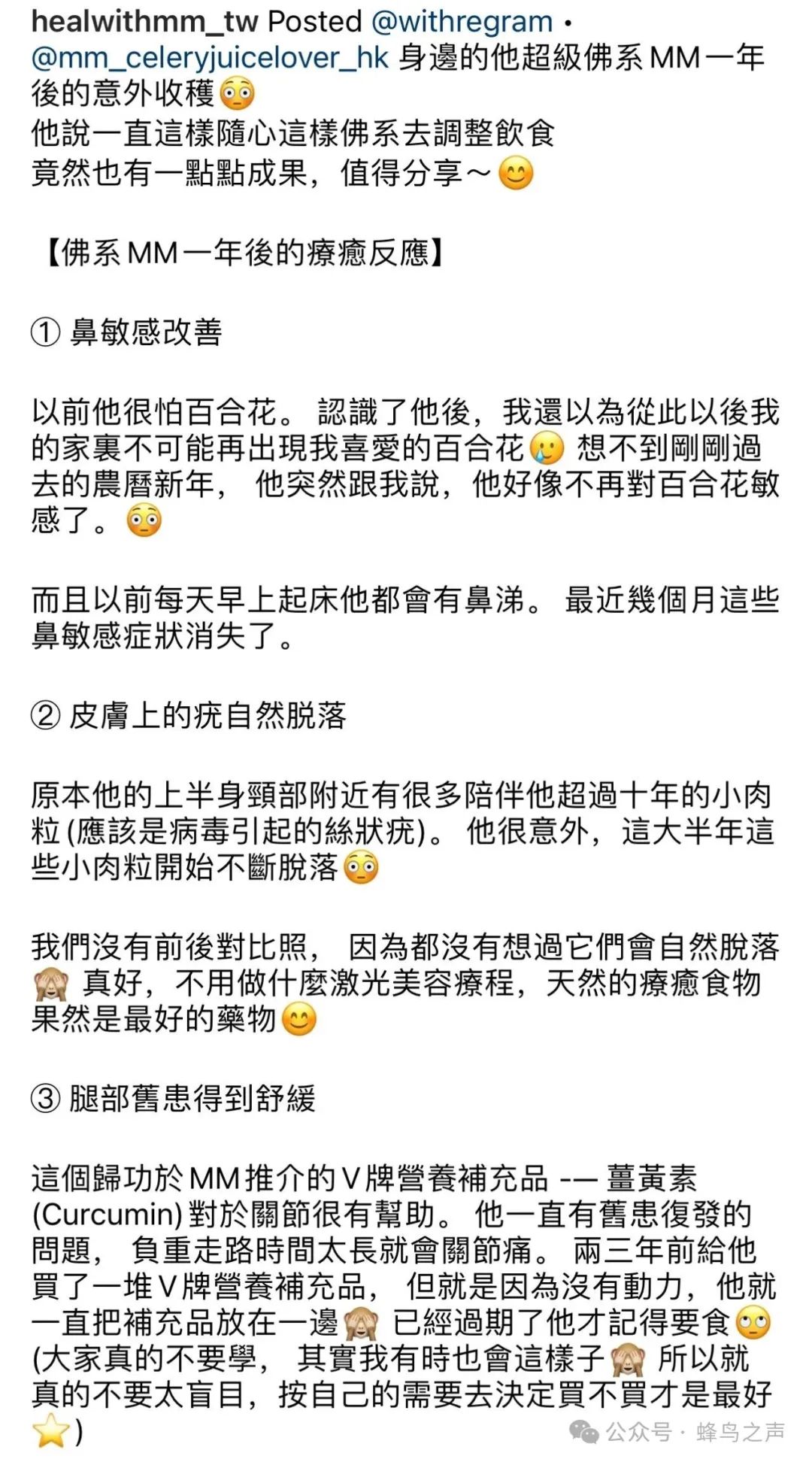Open the healwithmm_tw profile
The width and height of the screenshot is (812, 1465).
point(144,21)
